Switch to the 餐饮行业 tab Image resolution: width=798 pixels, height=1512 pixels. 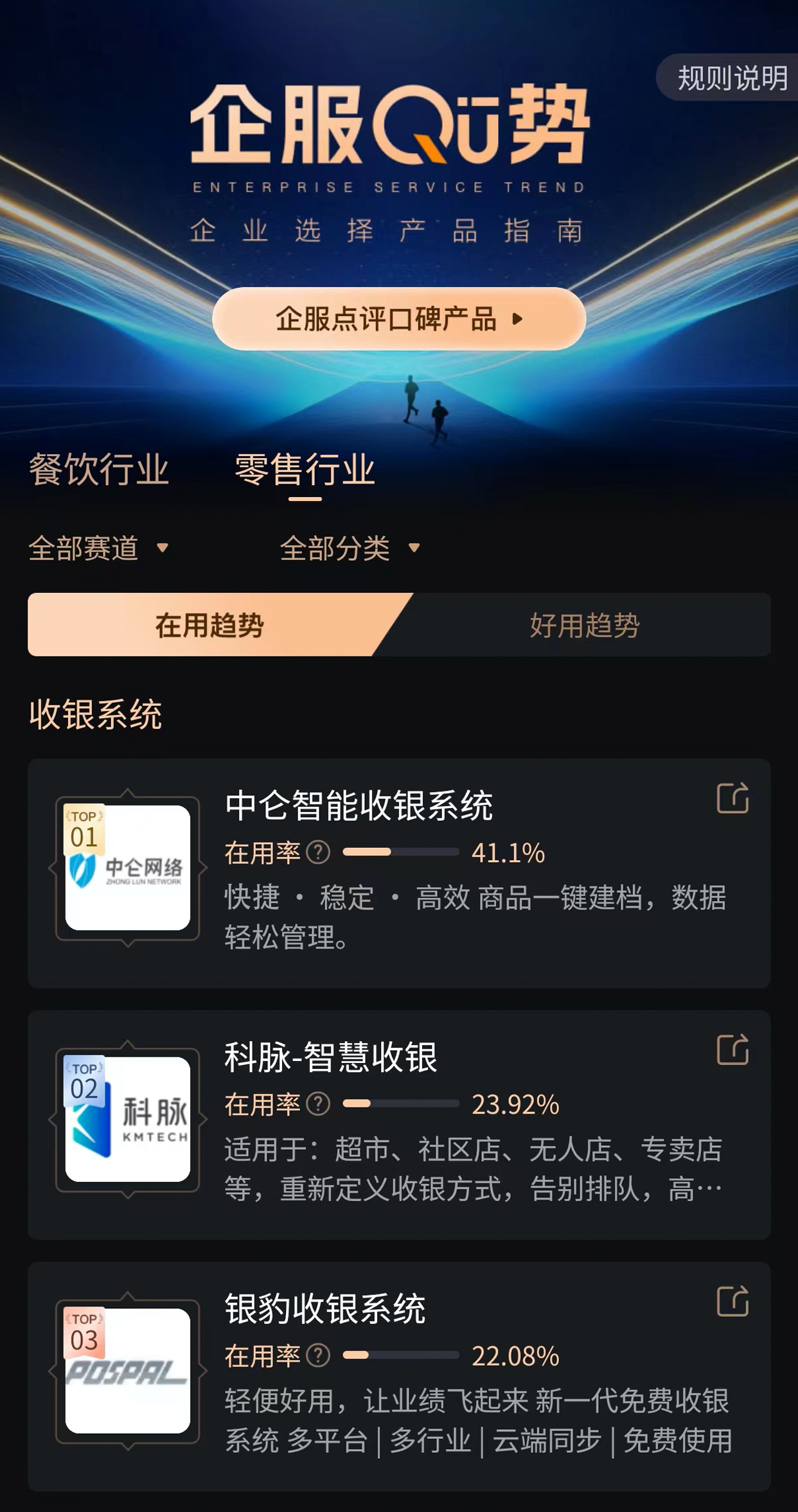[99, 469]
